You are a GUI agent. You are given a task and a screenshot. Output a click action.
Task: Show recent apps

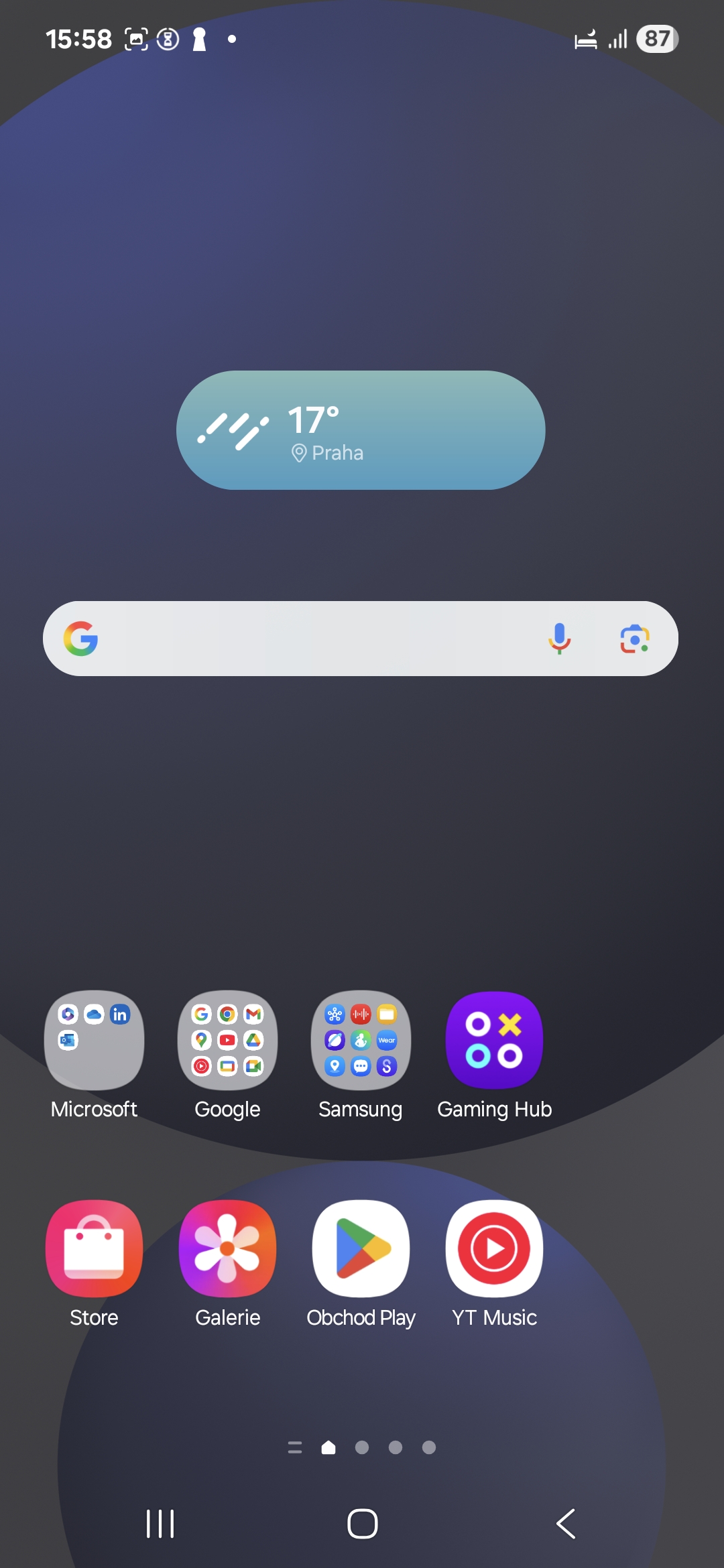pyautogui.click(x=160, y=1524)
